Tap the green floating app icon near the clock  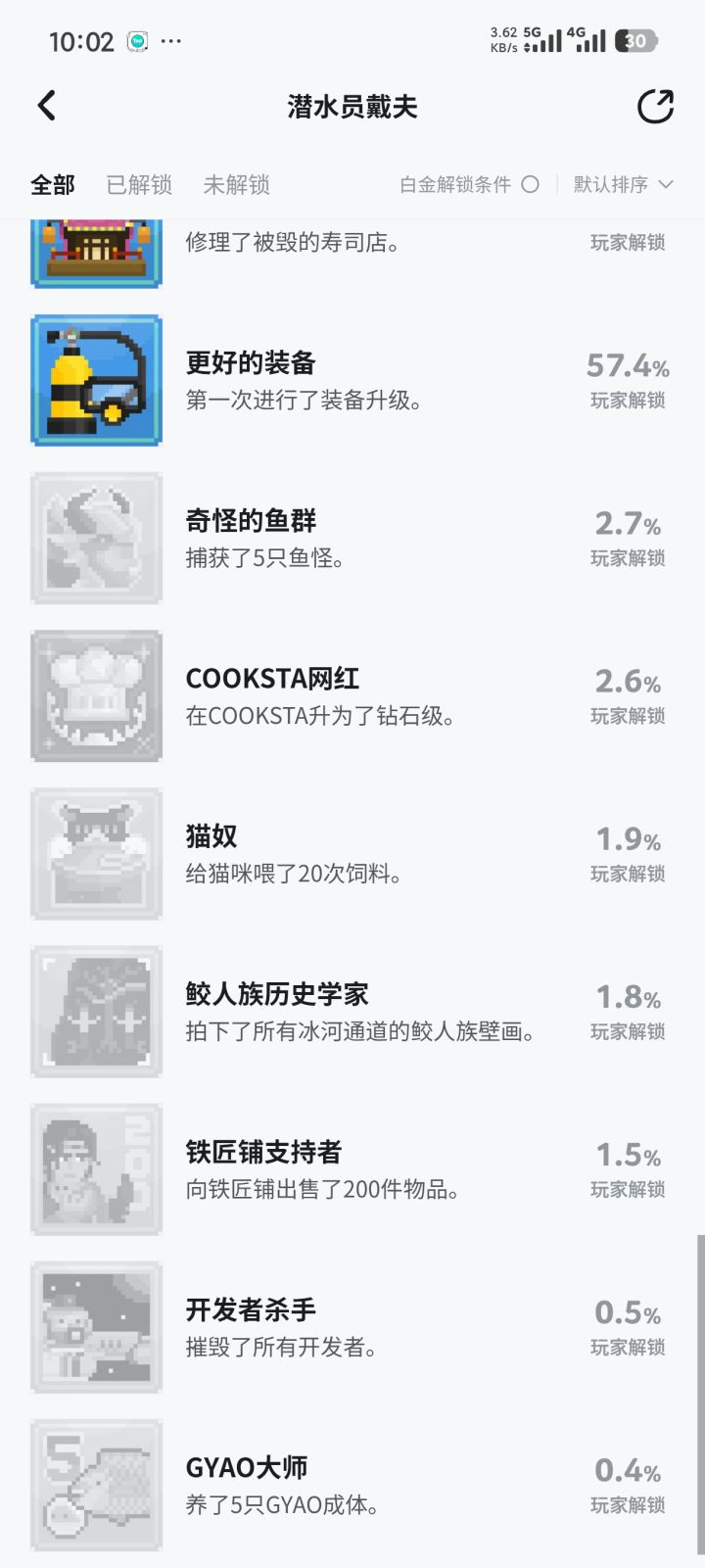coord(137,41)
